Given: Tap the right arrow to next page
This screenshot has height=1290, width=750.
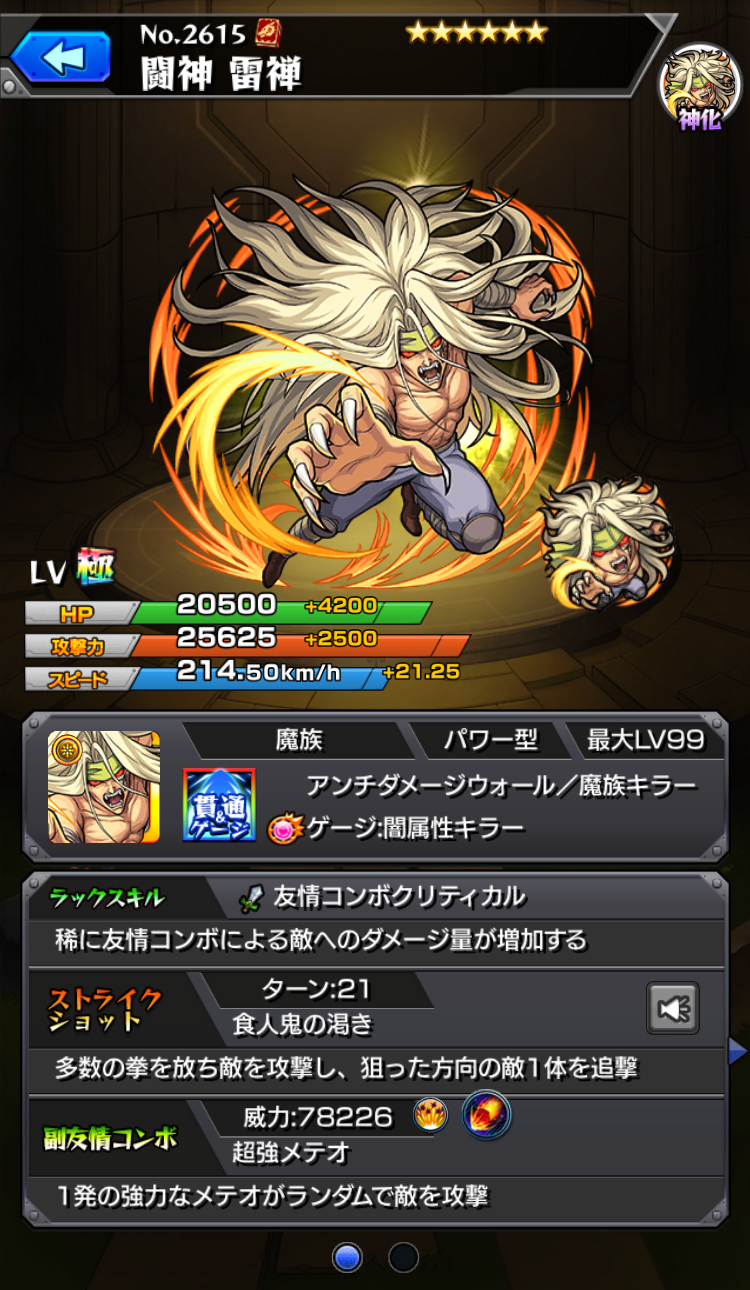Looking at the screenshot, I should [x=738, y=1050].
